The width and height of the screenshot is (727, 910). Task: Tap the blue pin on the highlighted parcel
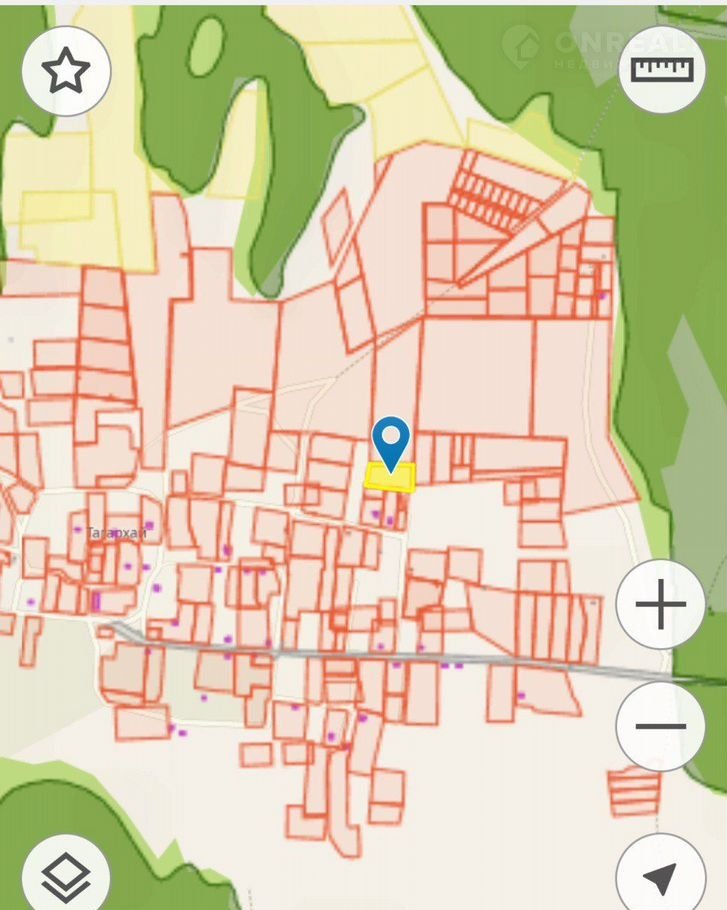391,441
